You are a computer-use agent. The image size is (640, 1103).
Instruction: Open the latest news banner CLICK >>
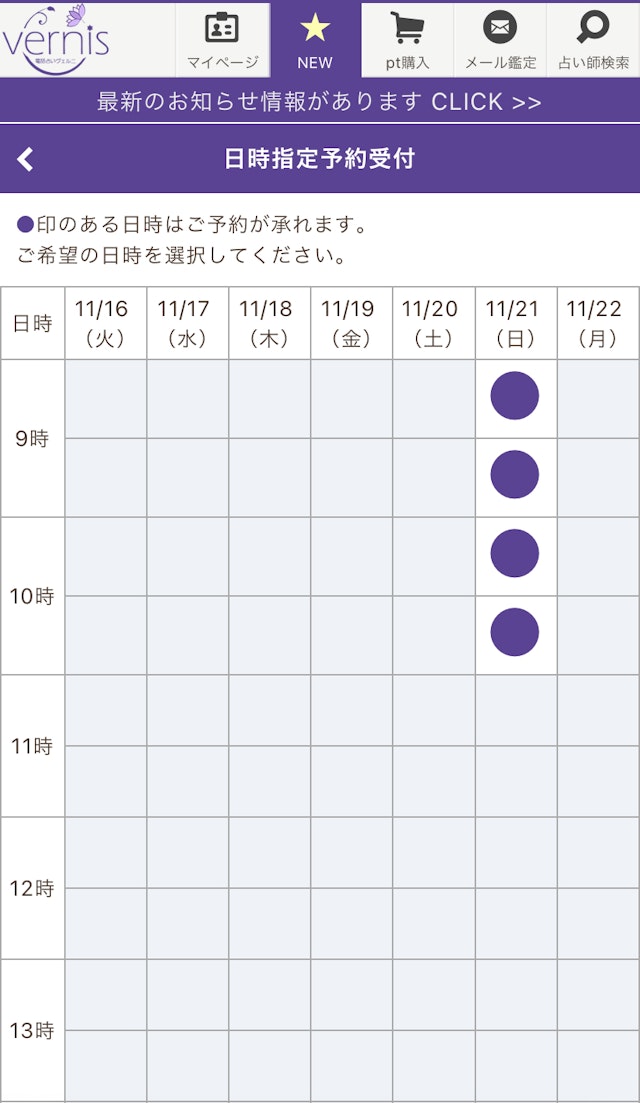pyautogui.click(x=320, y=101)
